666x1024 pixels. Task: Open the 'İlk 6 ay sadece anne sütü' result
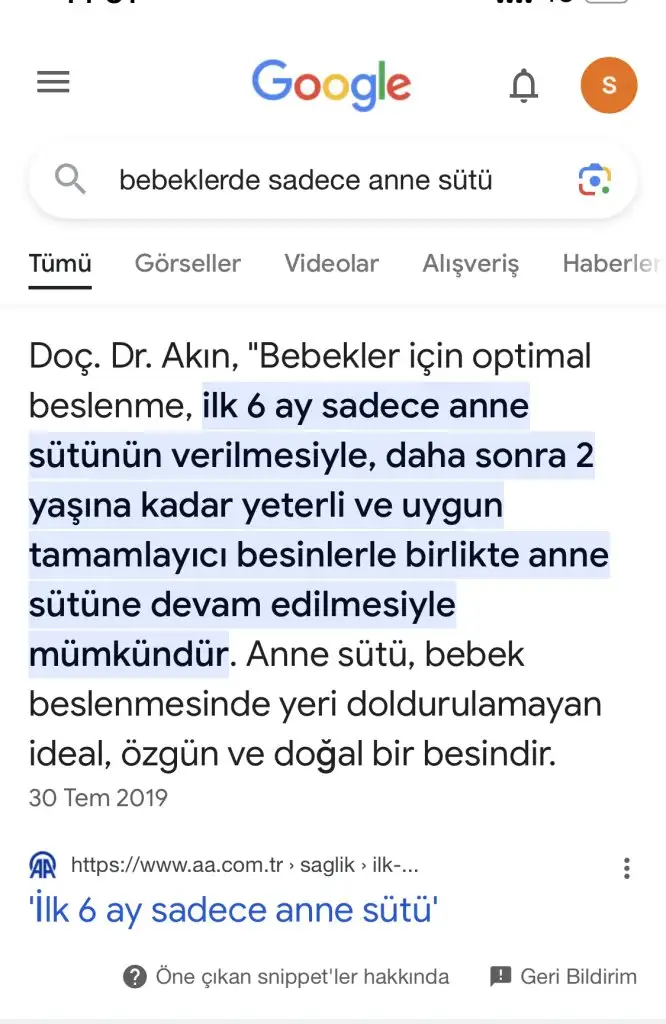(x=234, y=910)
